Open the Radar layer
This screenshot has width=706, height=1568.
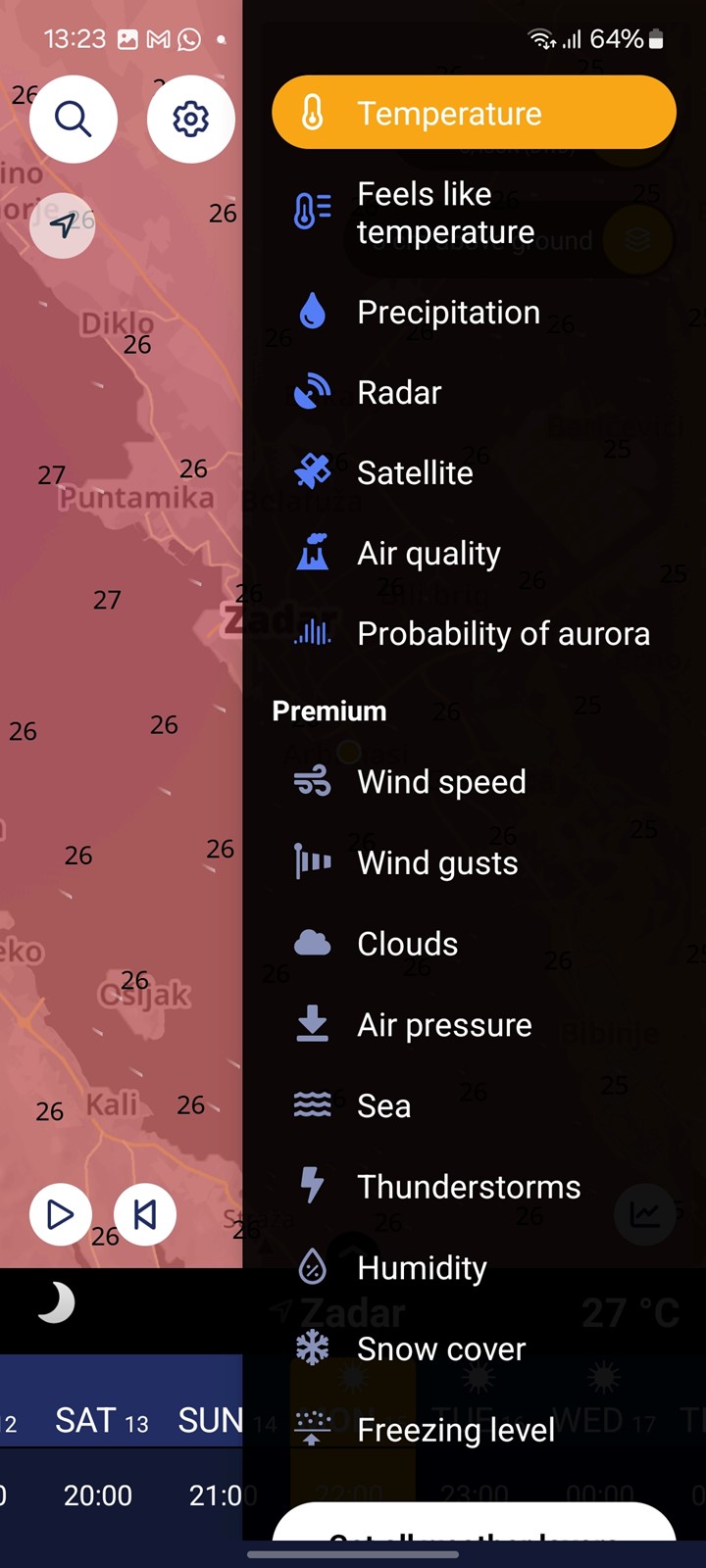click(x=474, y=392)
